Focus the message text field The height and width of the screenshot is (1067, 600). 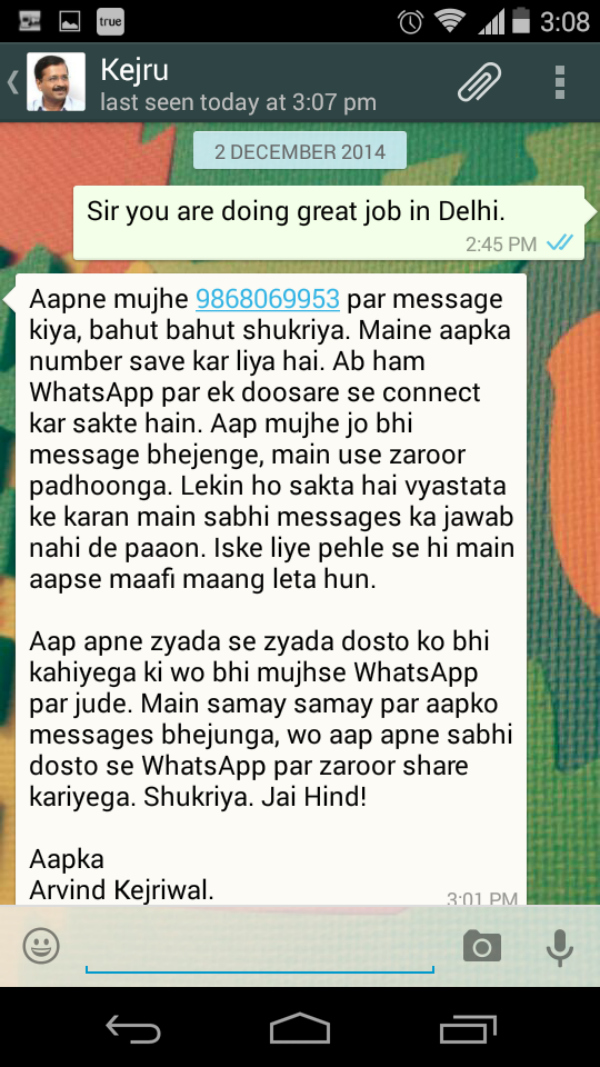[x=260, y=947]
